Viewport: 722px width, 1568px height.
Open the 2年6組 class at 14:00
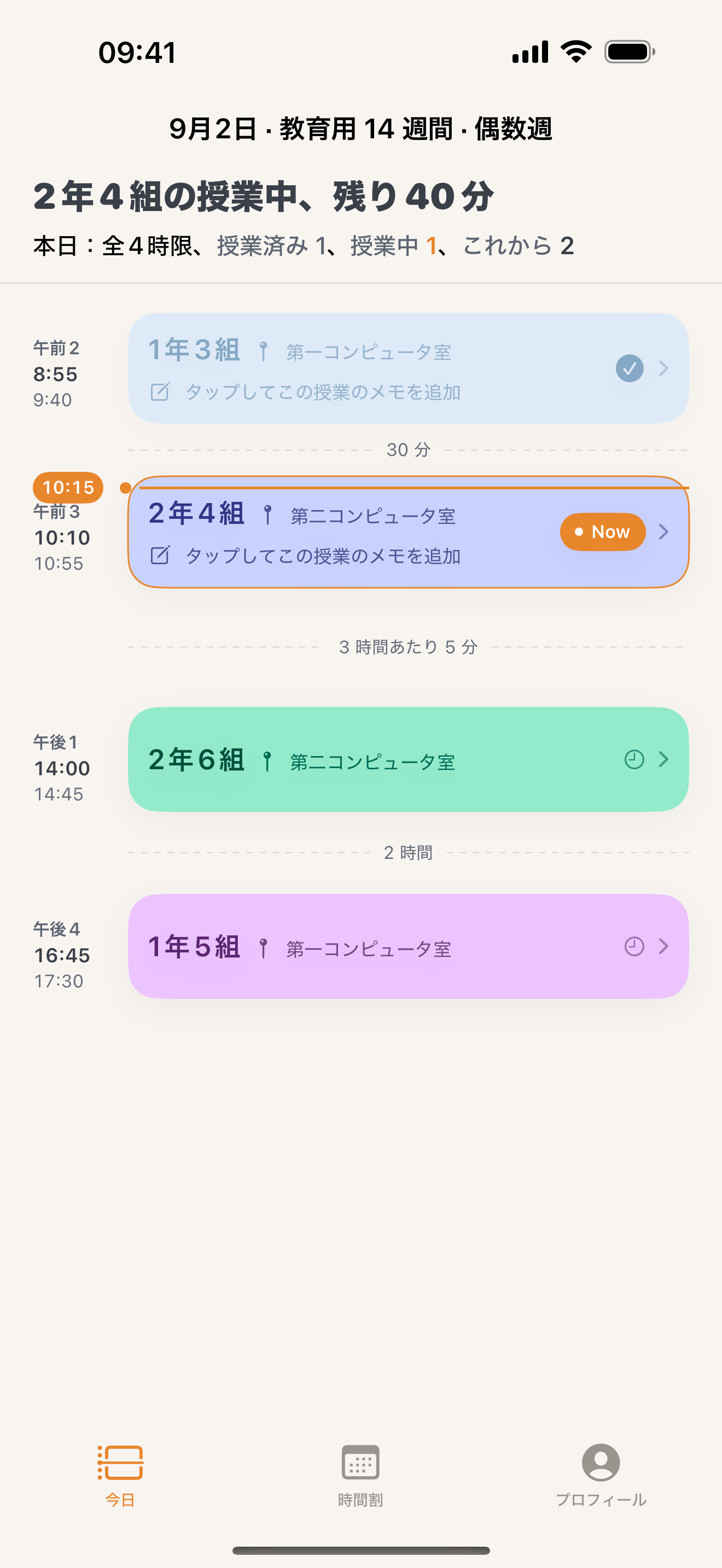point(408,759)
